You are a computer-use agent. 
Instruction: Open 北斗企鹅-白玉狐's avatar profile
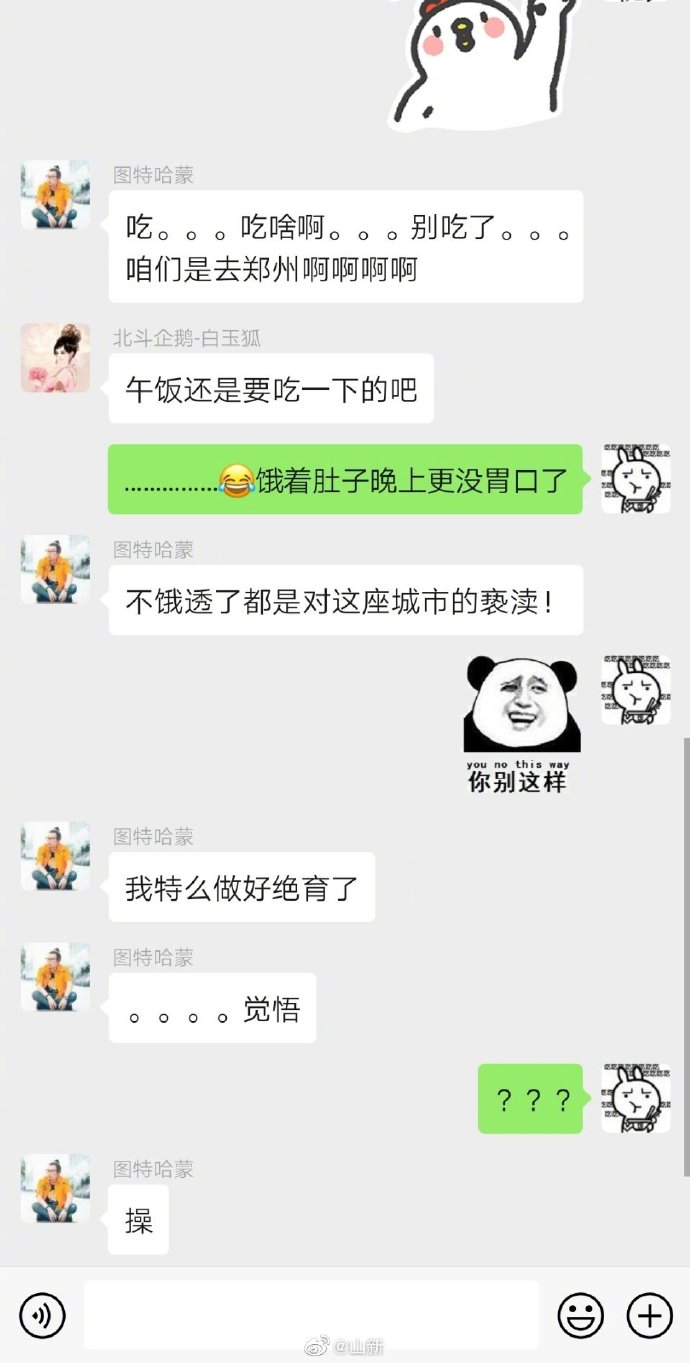(55, 358)
